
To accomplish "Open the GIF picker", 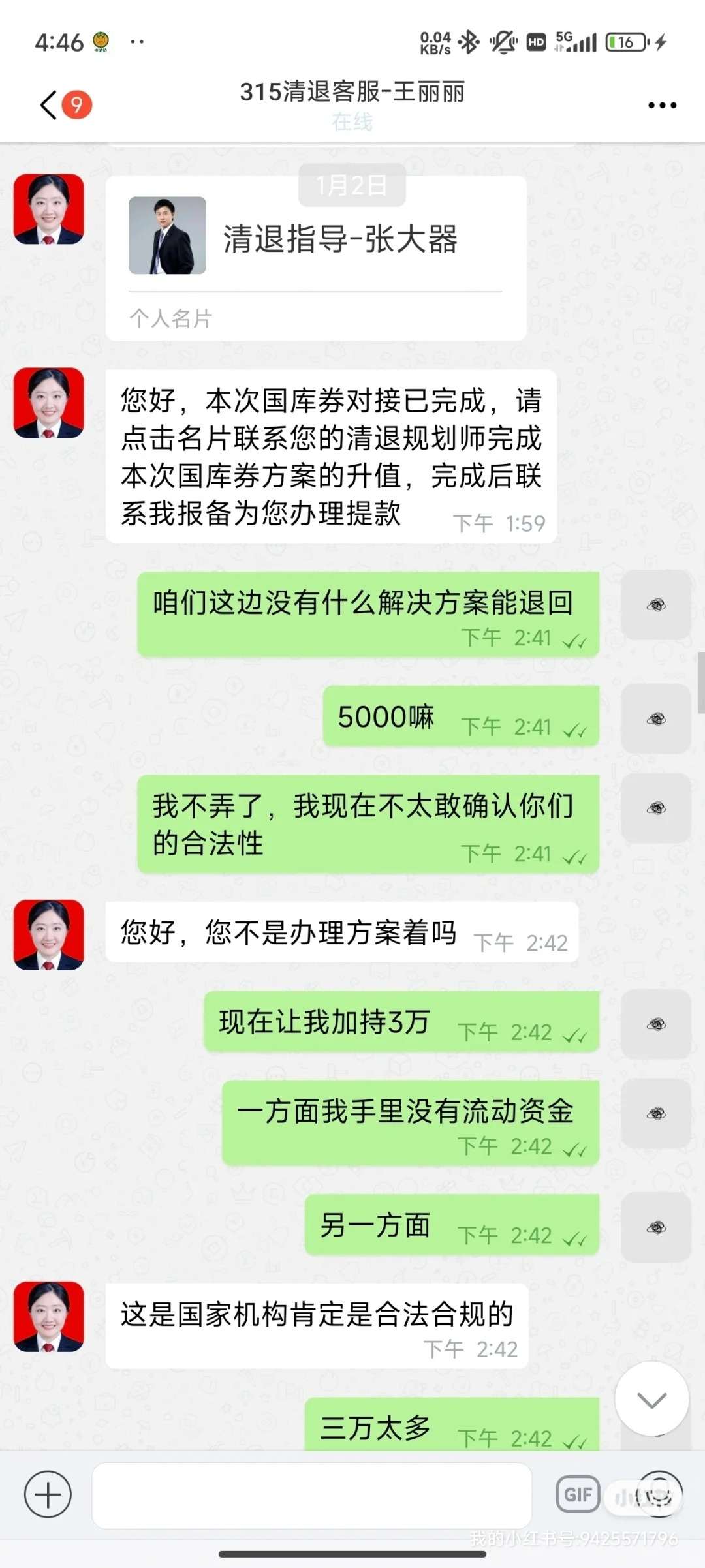I will coord(577,1494).
